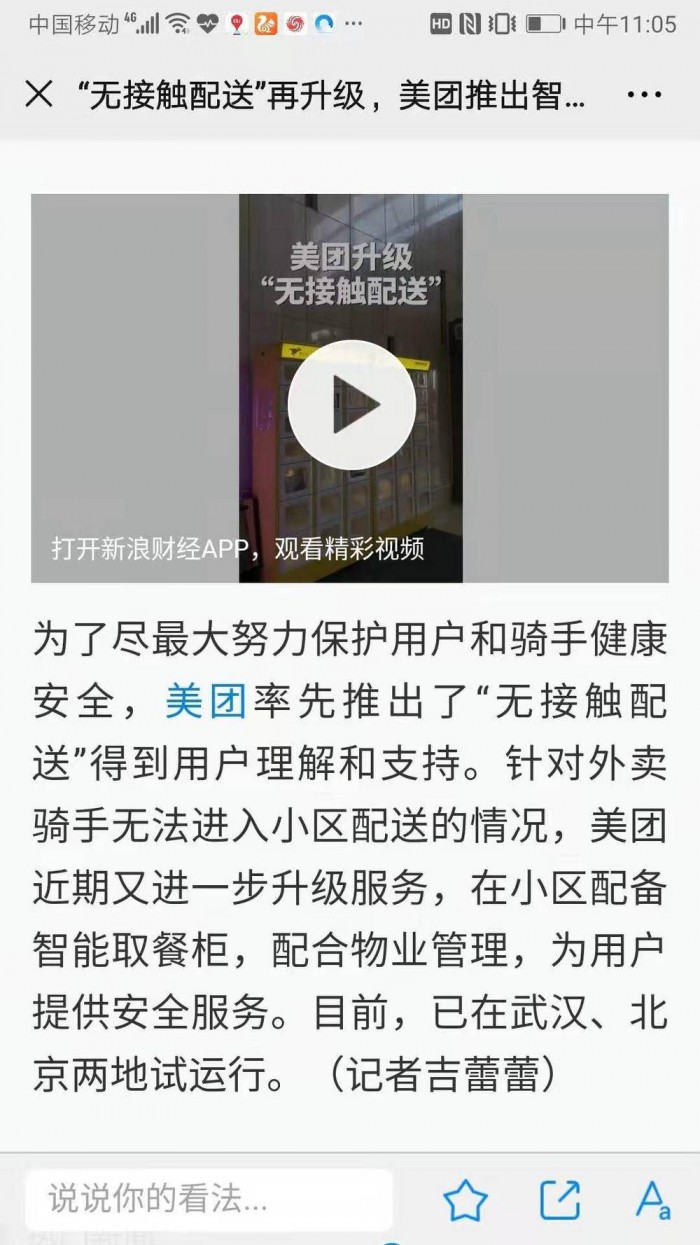Viewport: 700px width, 1245px height.
Task: Tap the 说说你的看法 comment field
Action: click(x=208, y=1197)
